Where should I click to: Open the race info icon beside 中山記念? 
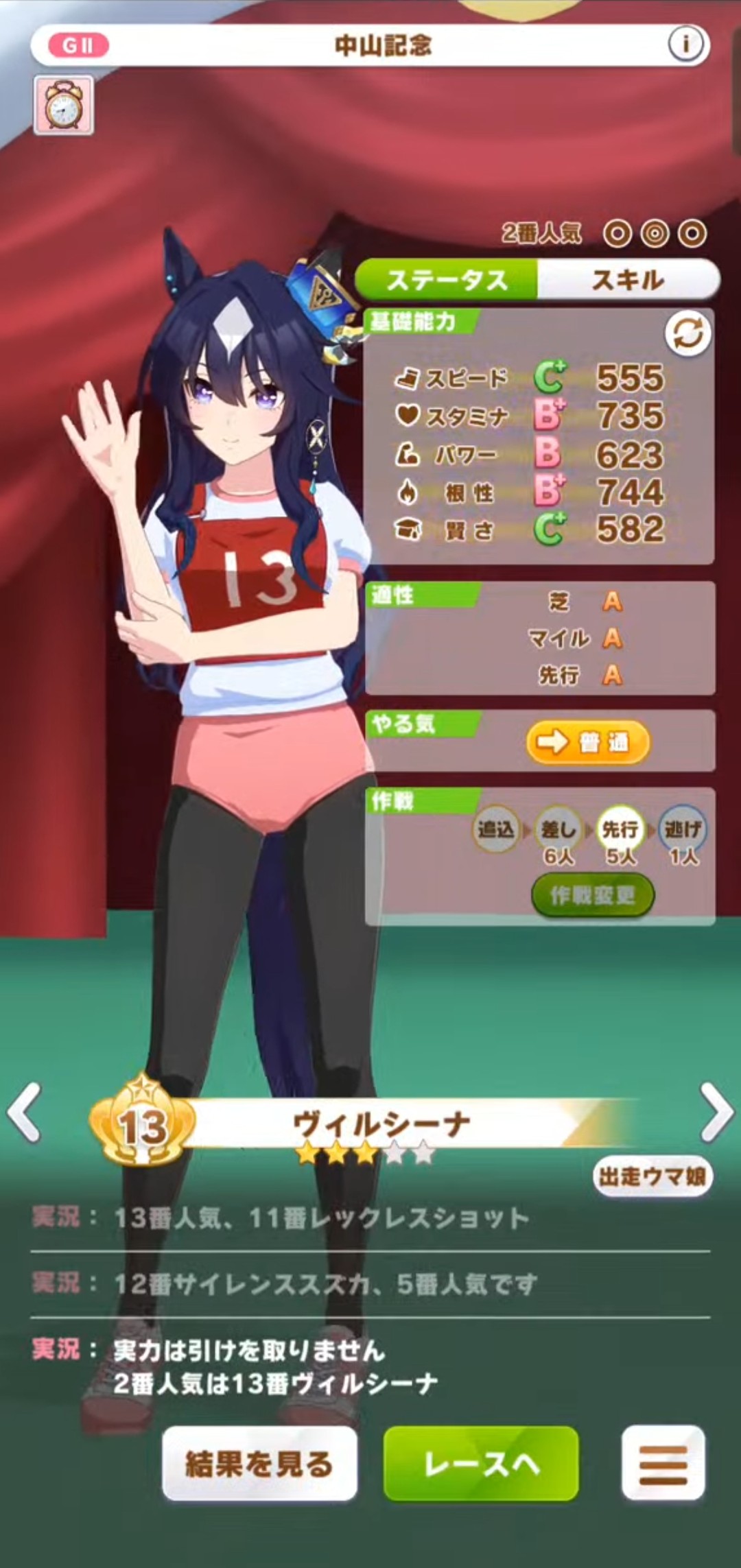click(x=685, y=45)
